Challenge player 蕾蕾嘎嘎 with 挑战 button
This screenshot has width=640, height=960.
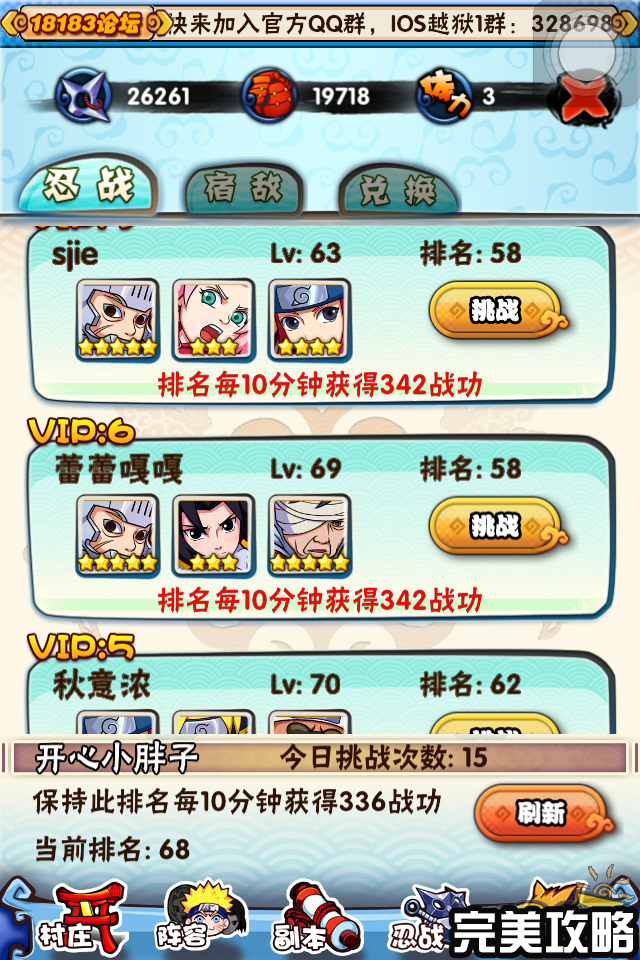pos(495,525)
